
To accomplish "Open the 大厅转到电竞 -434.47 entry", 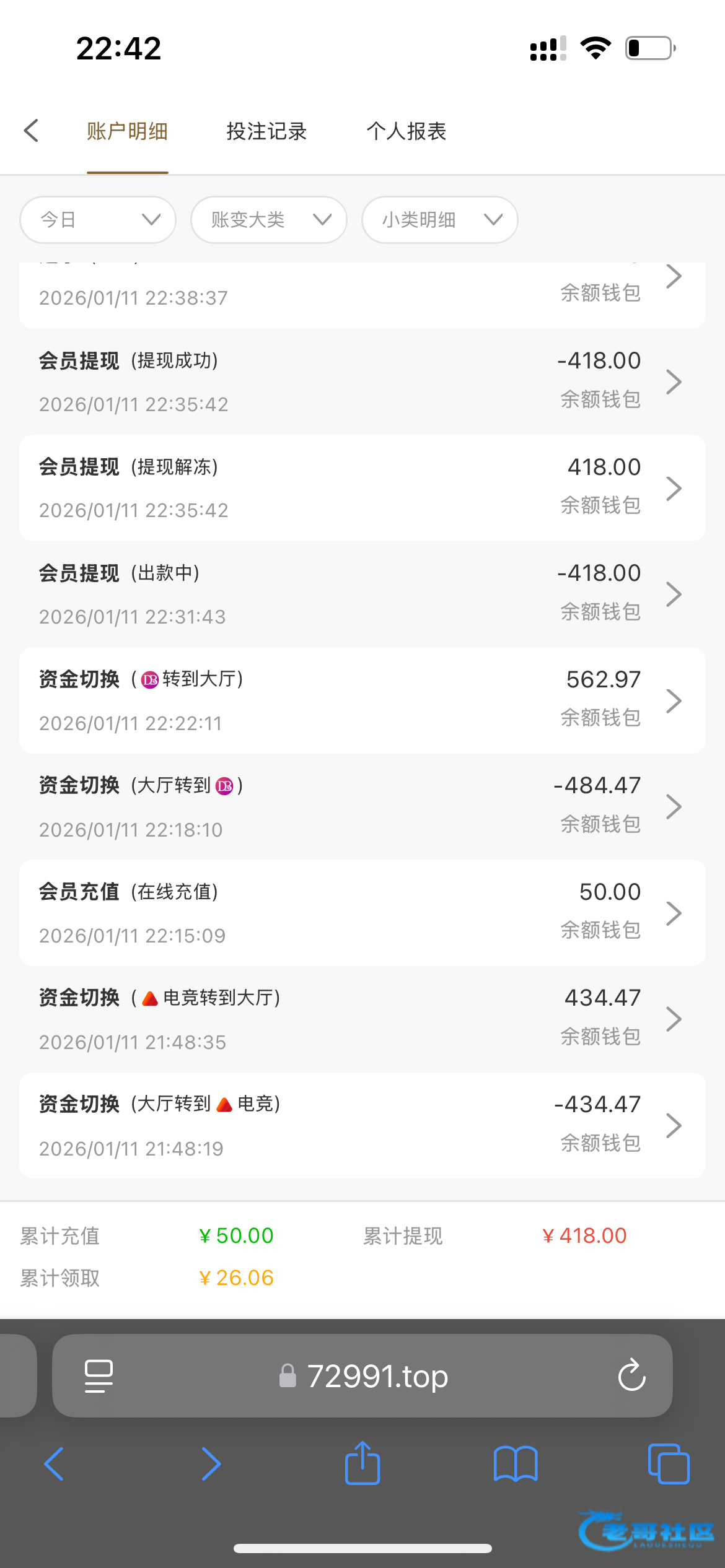I will coord(362,1125).
